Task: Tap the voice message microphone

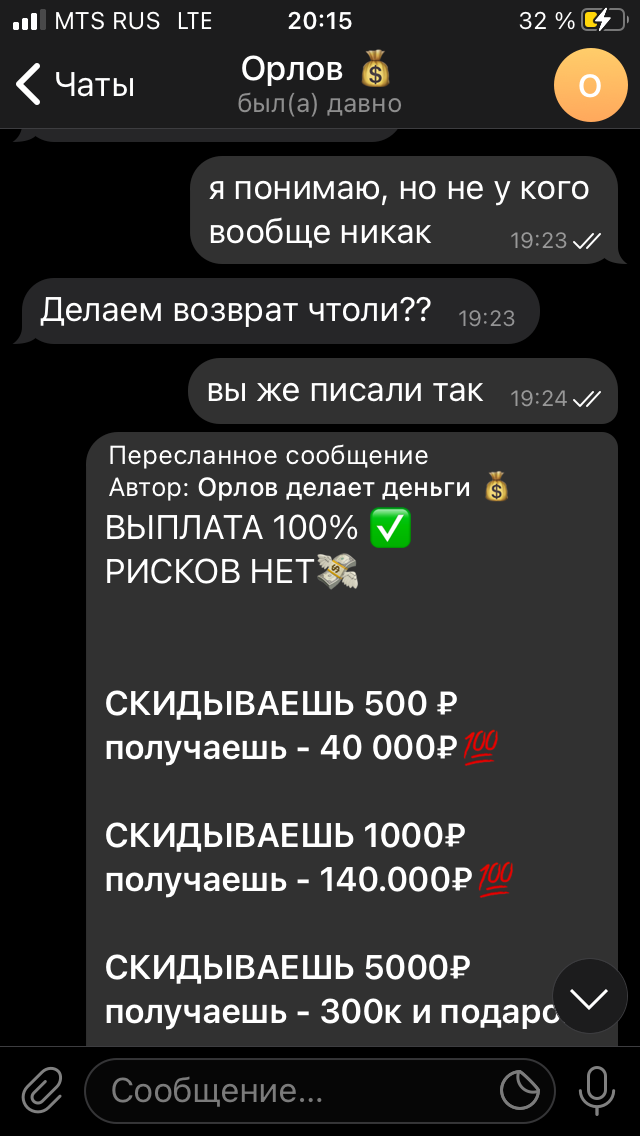Action: pyautogui.click(x=596, y=1092)
